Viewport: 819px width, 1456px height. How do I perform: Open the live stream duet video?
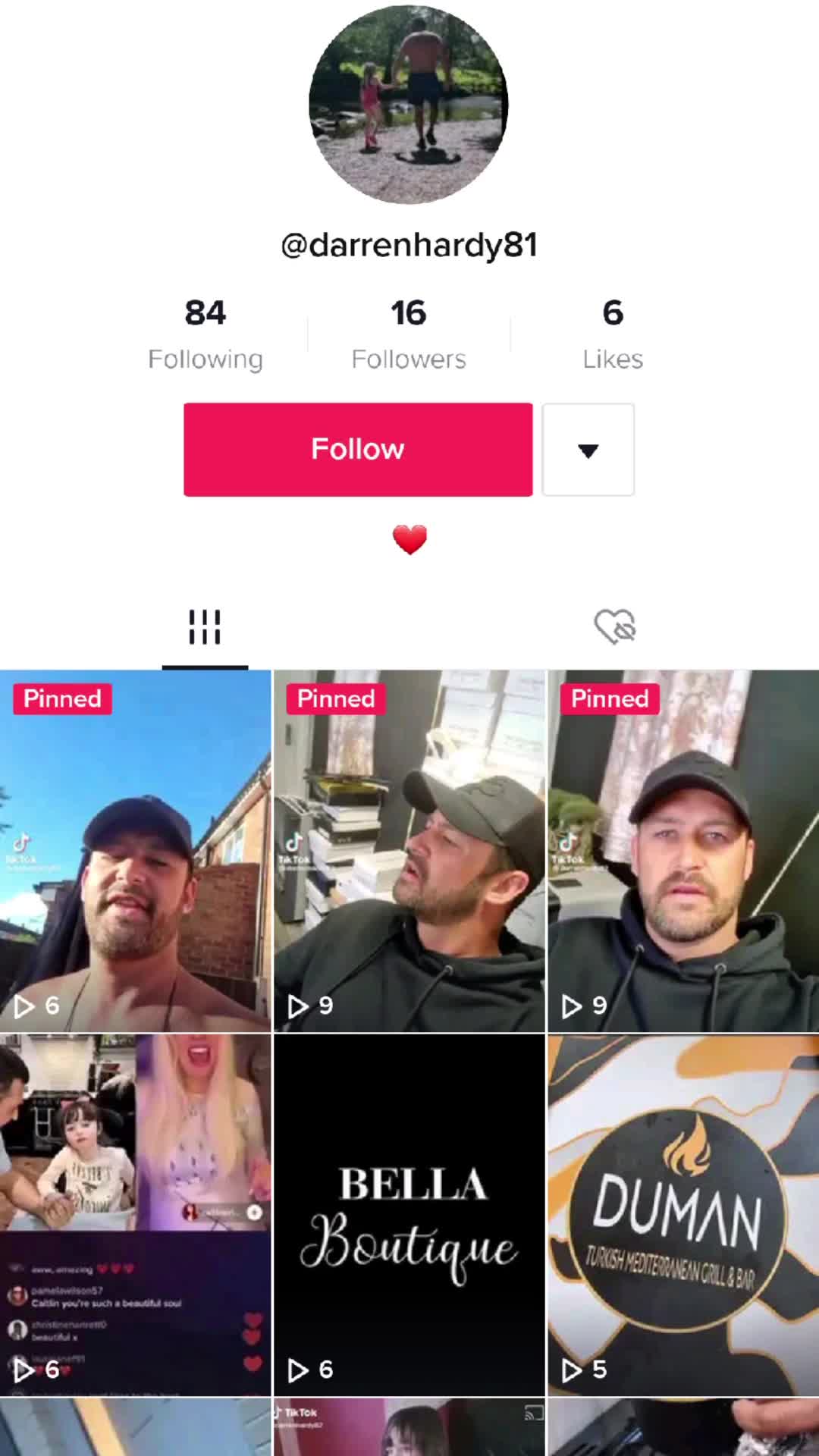pos(135,1215)
